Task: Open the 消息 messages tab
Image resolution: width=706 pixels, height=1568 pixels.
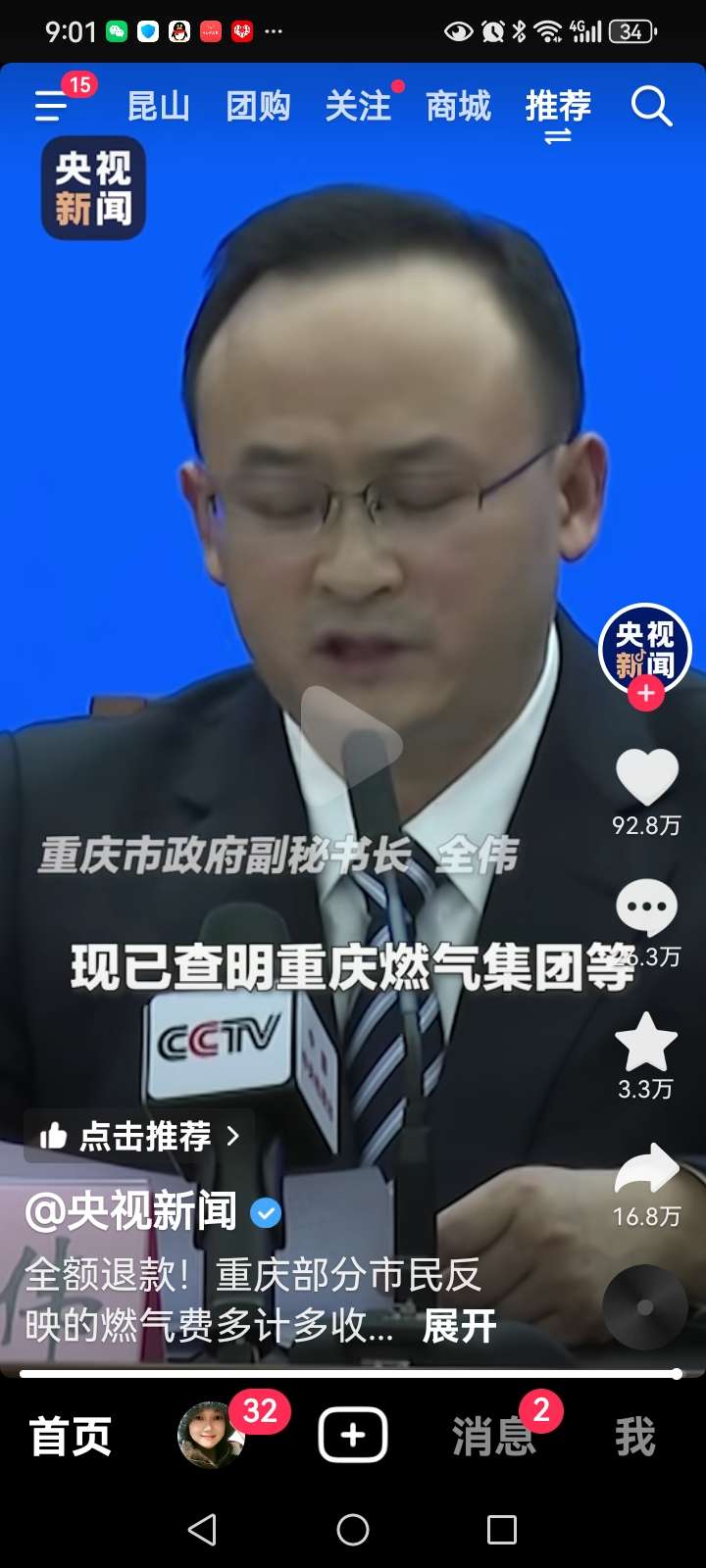Action: click(x=493, y=1437)
